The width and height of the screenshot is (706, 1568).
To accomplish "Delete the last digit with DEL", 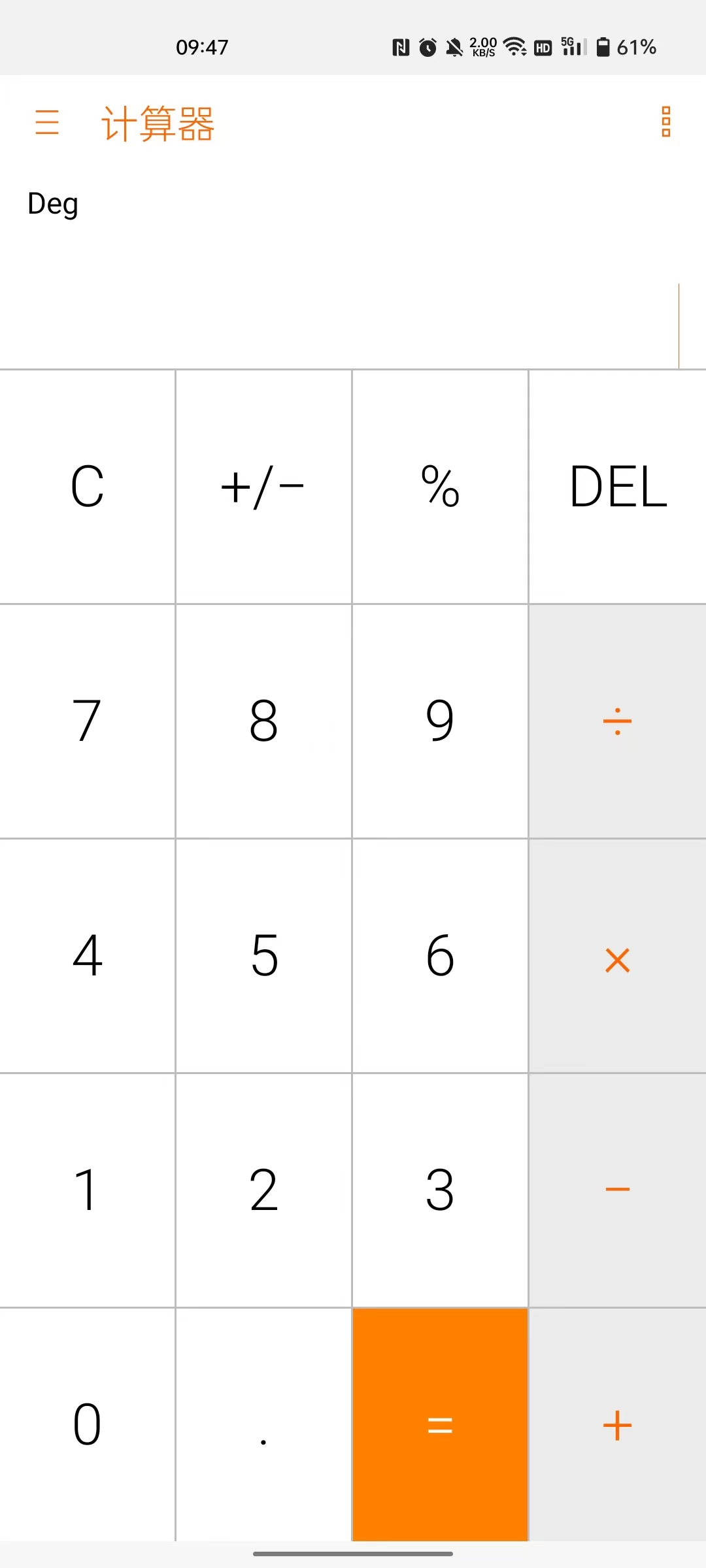I will [618, 487].
